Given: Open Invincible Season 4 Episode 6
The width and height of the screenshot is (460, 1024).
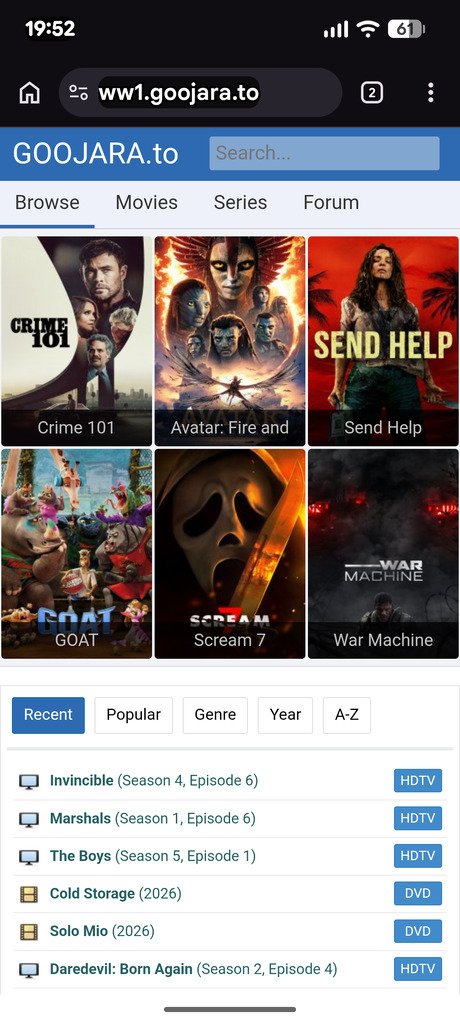Looking at the screenshot, I should point(230,780).
